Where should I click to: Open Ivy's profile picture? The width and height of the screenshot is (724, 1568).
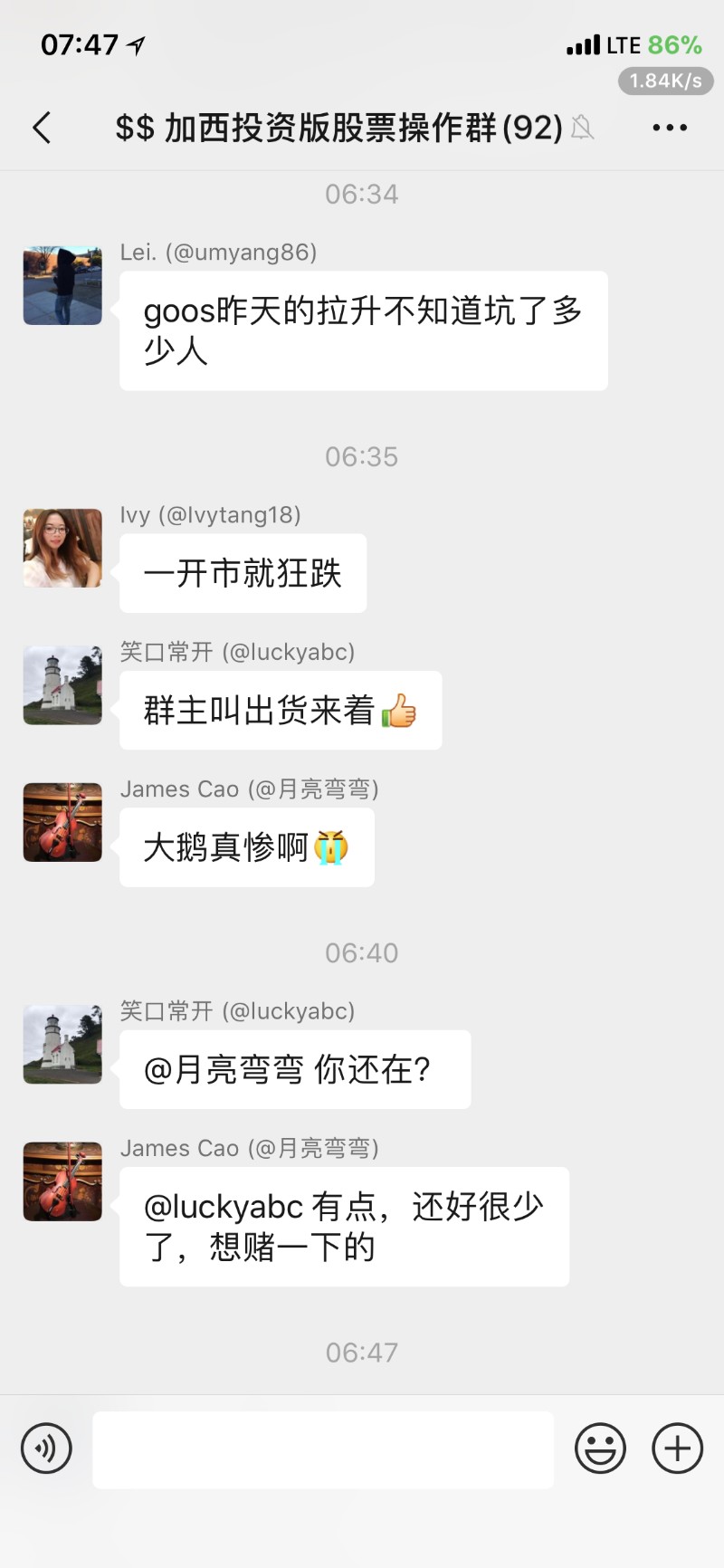click(x=62, y=548)
